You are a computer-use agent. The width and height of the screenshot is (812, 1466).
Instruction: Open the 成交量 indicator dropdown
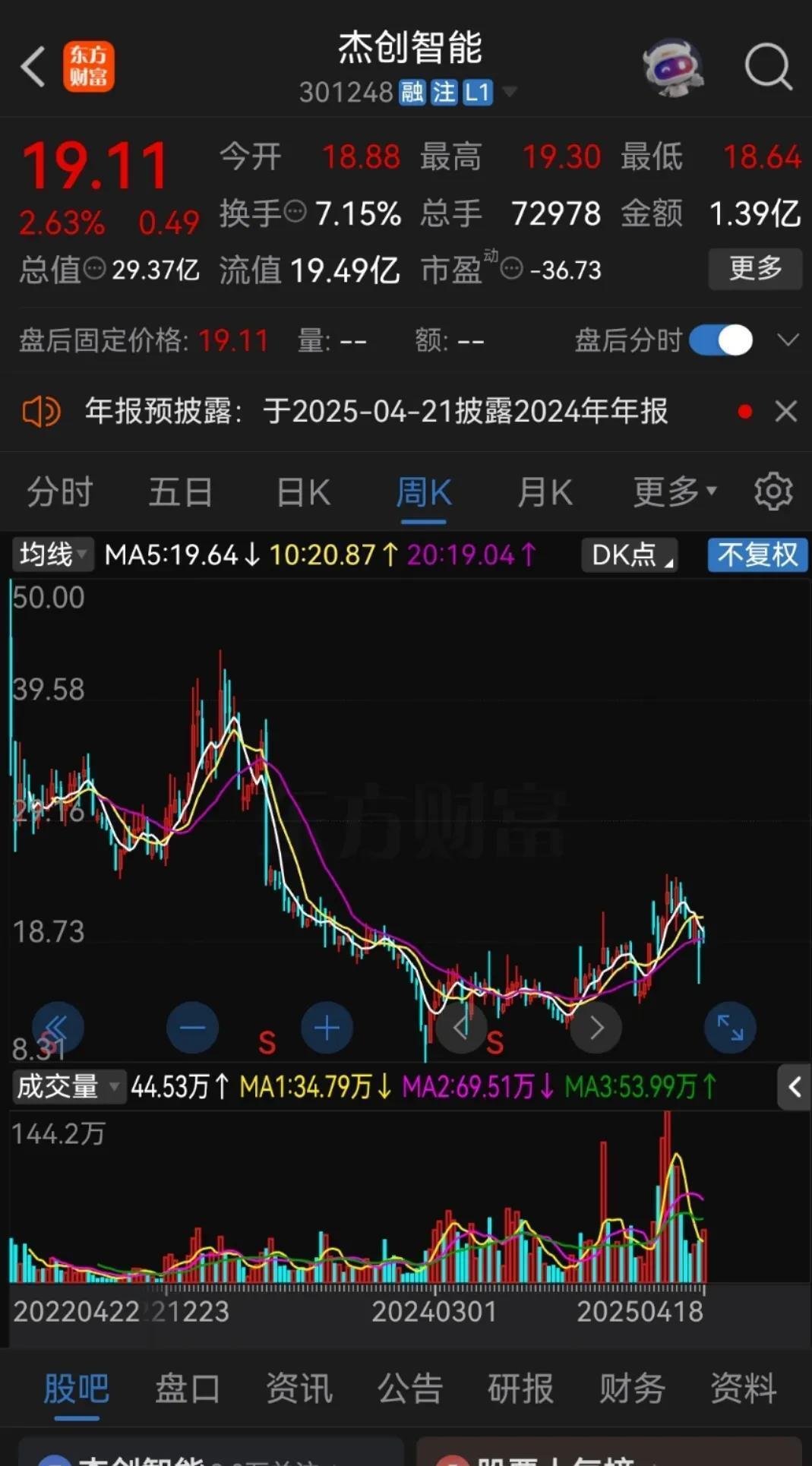[68, 1086]
